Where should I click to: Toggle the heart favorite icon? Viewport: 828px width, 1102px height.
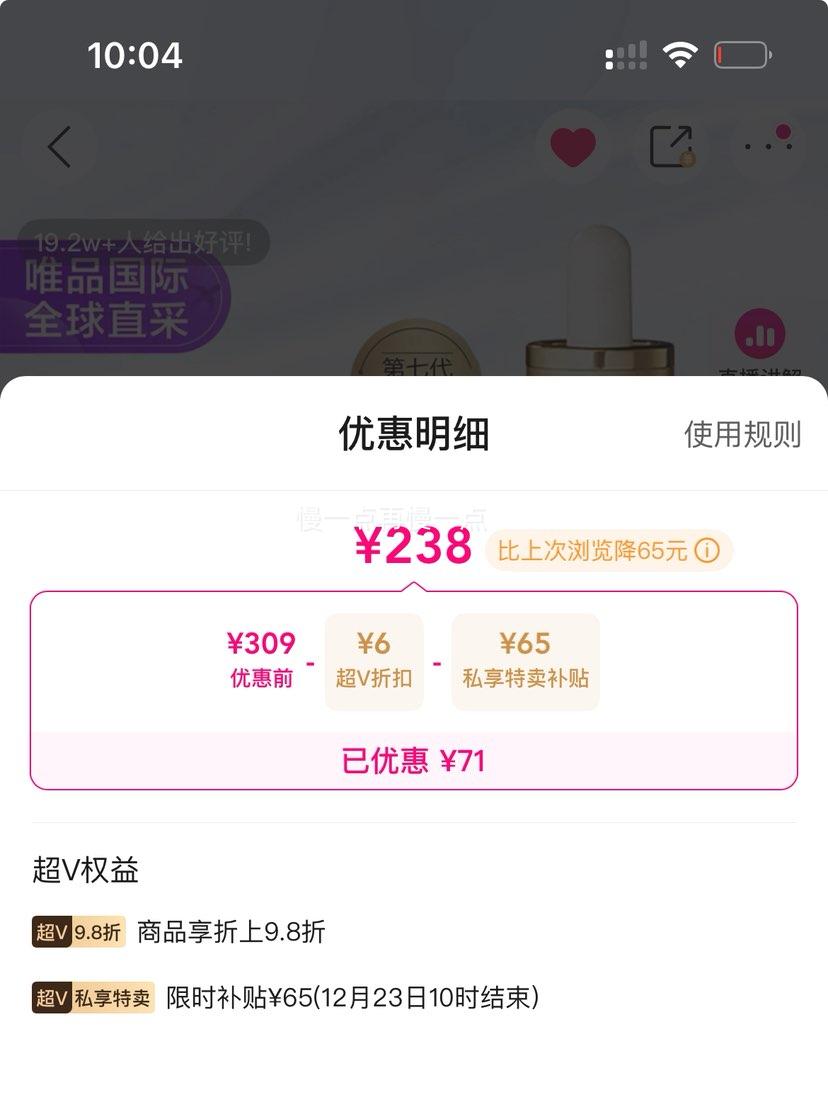(x=573, y=145)
